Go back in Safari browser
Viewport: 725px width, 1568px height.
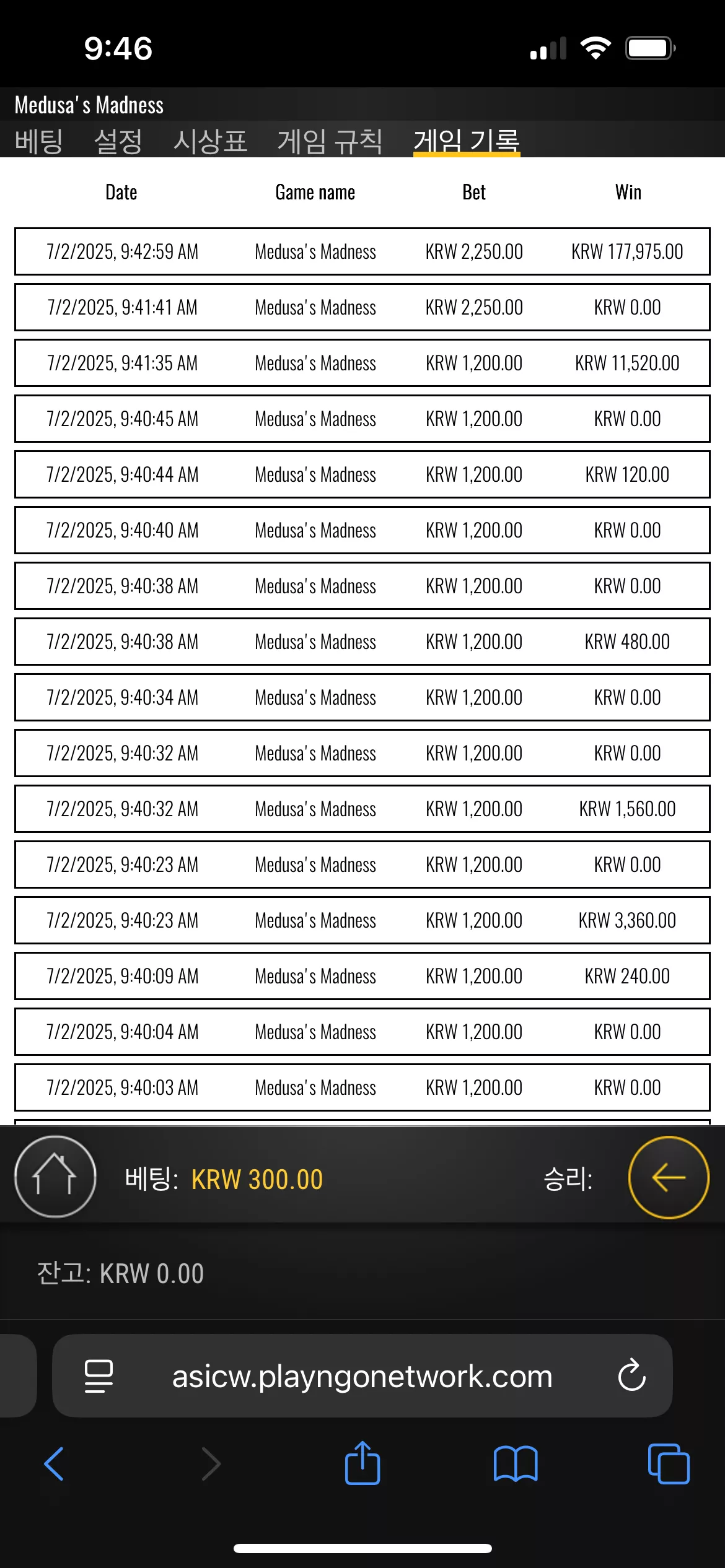pos(54,1464)
